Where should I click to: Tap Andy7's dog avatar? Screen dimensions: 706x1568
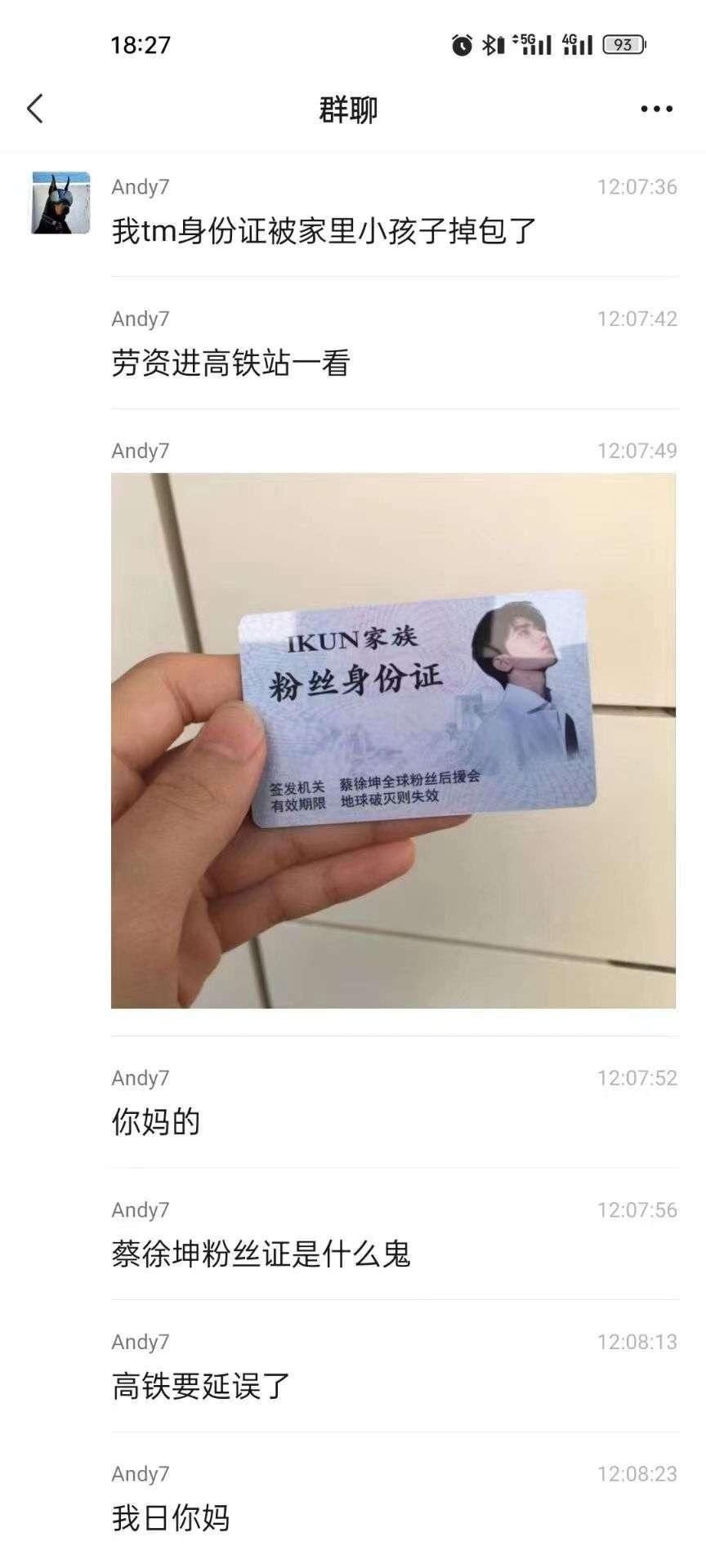pyautogui.click(x=60, y=203)
